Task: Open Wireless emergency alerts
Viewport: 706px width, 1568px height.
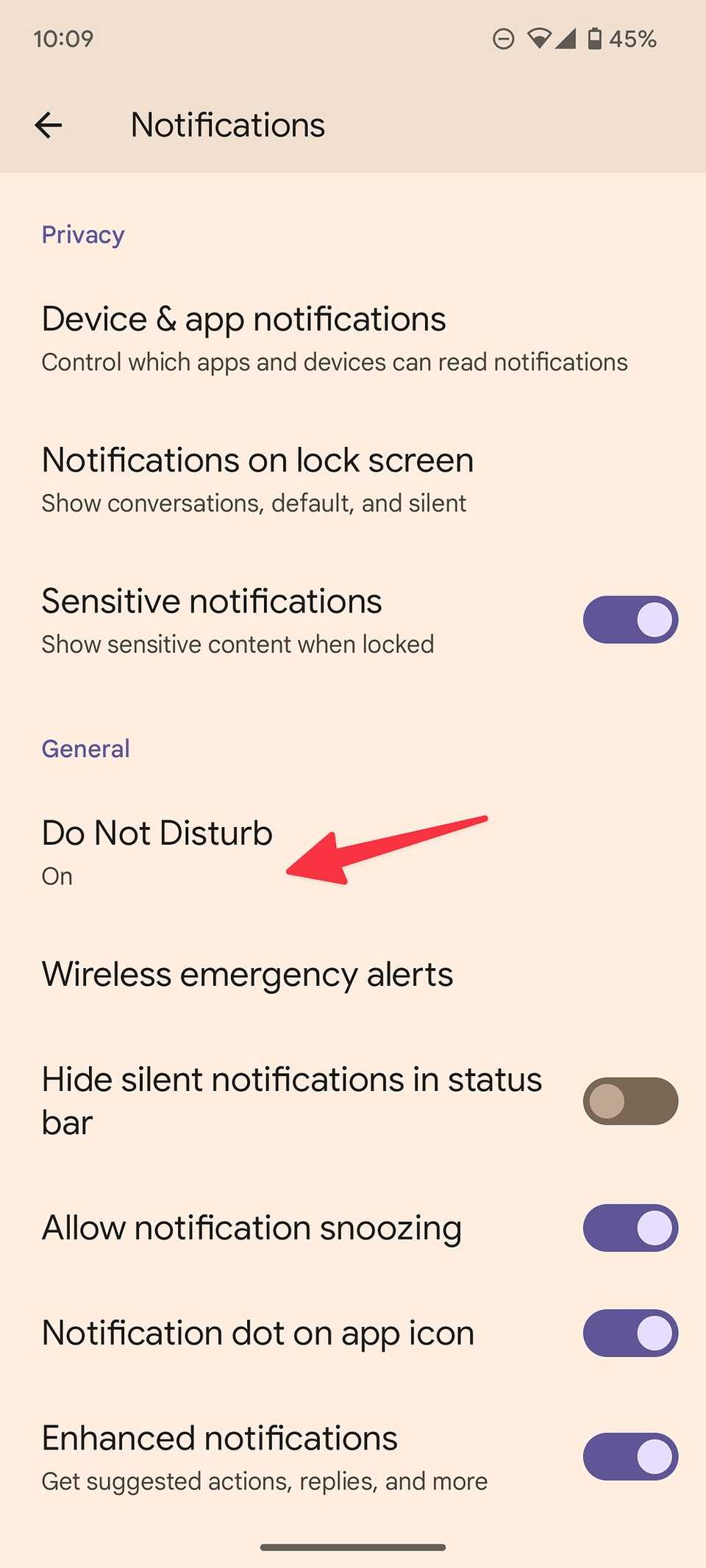Action: [x=247, y=975]
